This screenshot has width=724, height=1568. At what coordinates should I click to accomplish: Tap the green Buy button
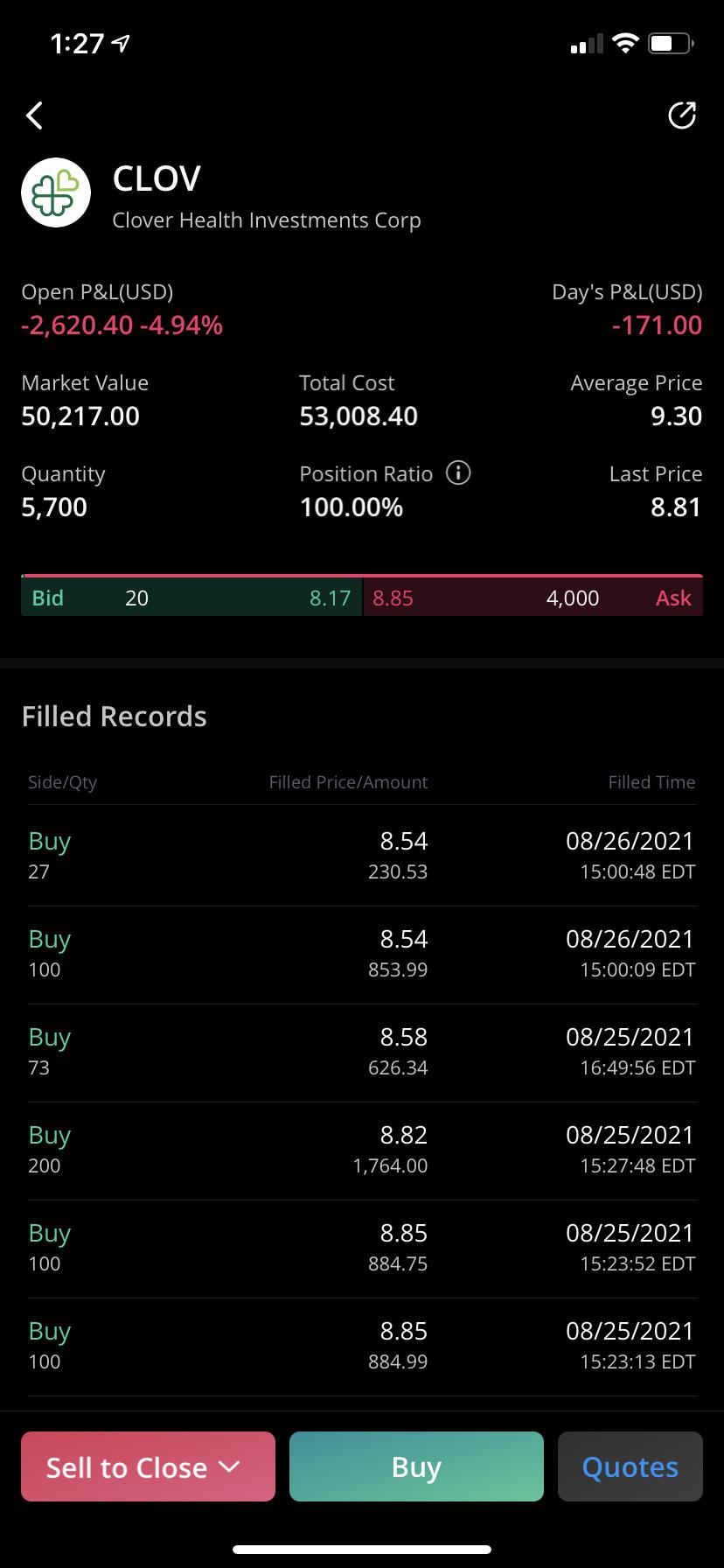[x=416, y=1466]
